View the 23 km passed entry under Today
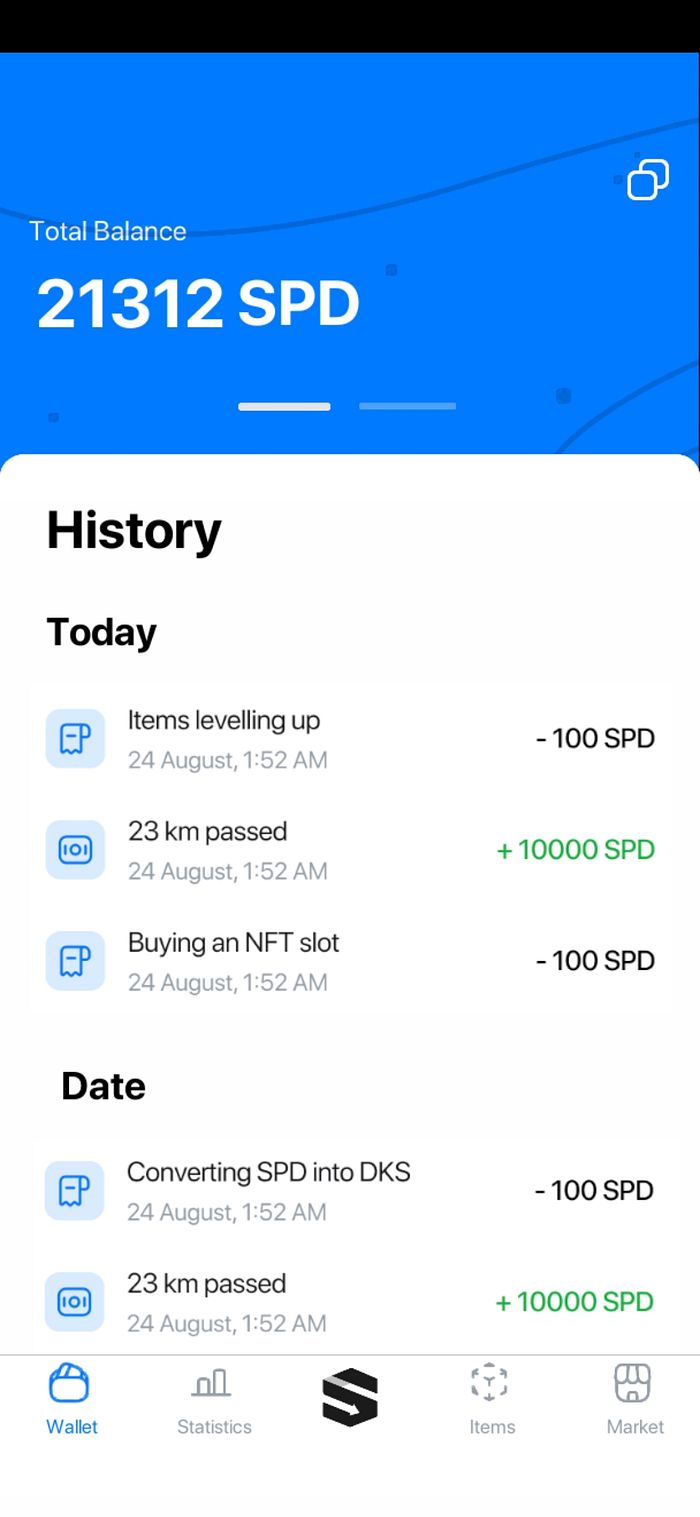 click(x=350, y=850)
